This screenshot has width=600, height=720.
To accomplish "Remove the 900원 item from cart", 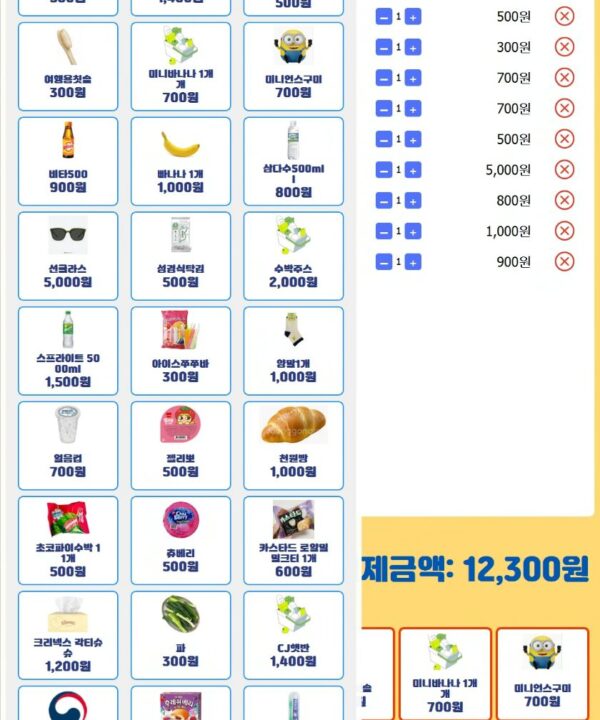I will [x=564, y=262].
